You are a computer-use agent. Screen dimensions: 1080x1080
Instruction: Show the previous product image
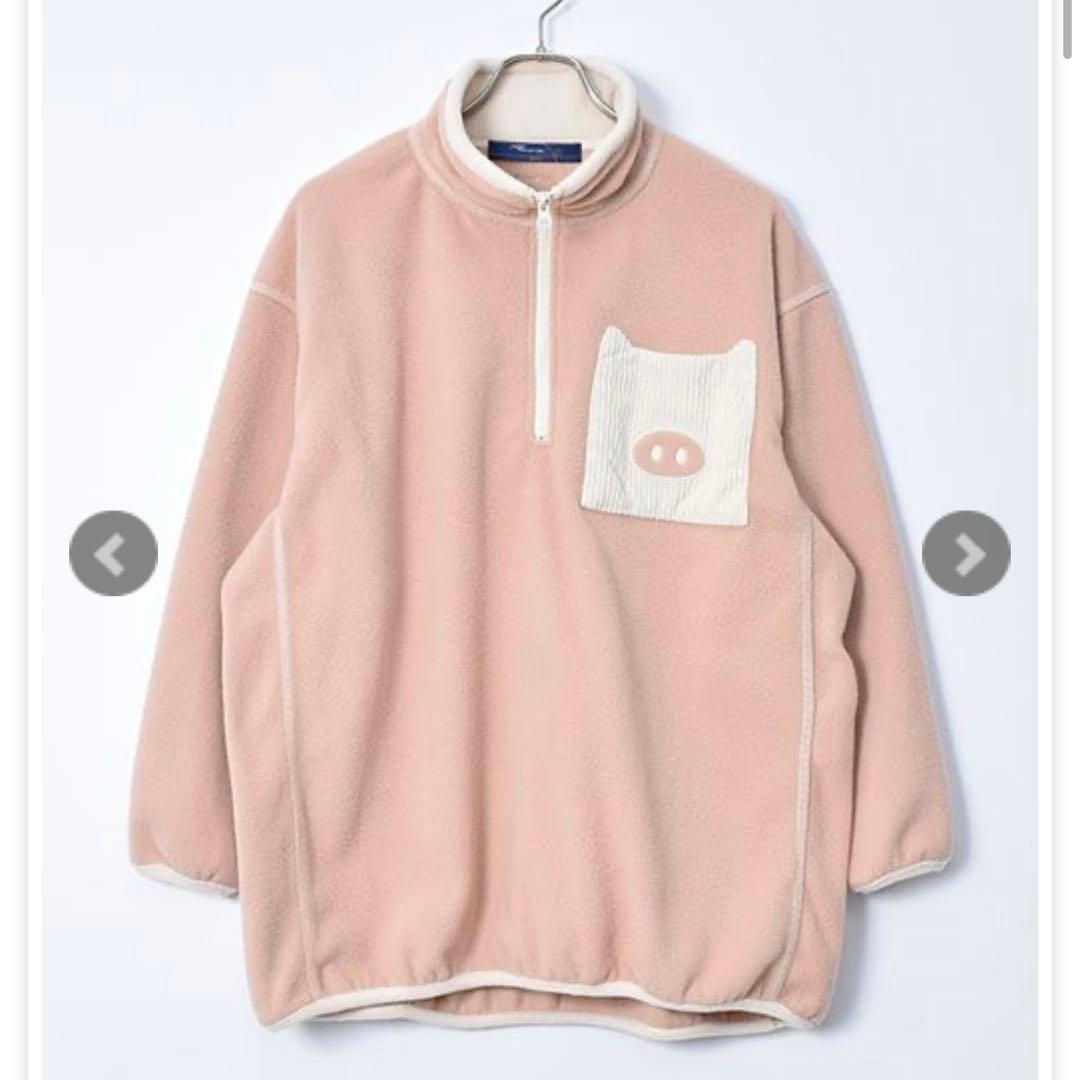[113, 553]
